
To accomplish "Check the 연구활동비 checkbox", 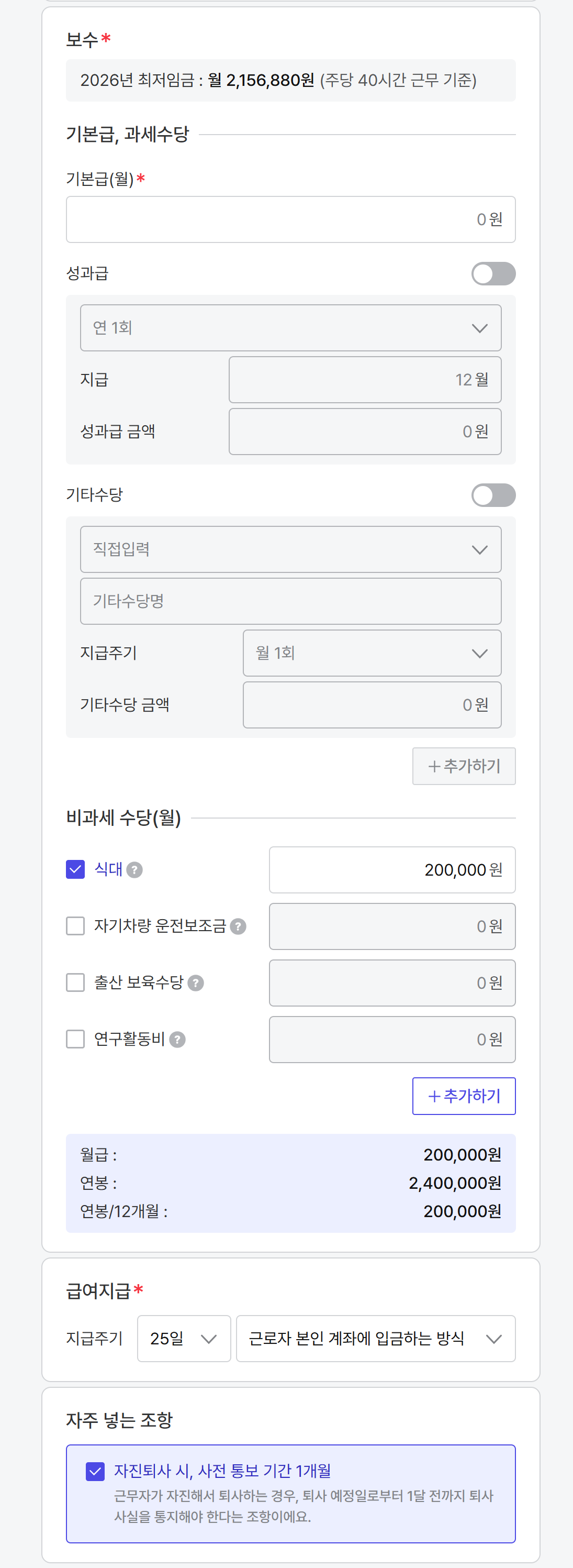I will pos(75,1039).
